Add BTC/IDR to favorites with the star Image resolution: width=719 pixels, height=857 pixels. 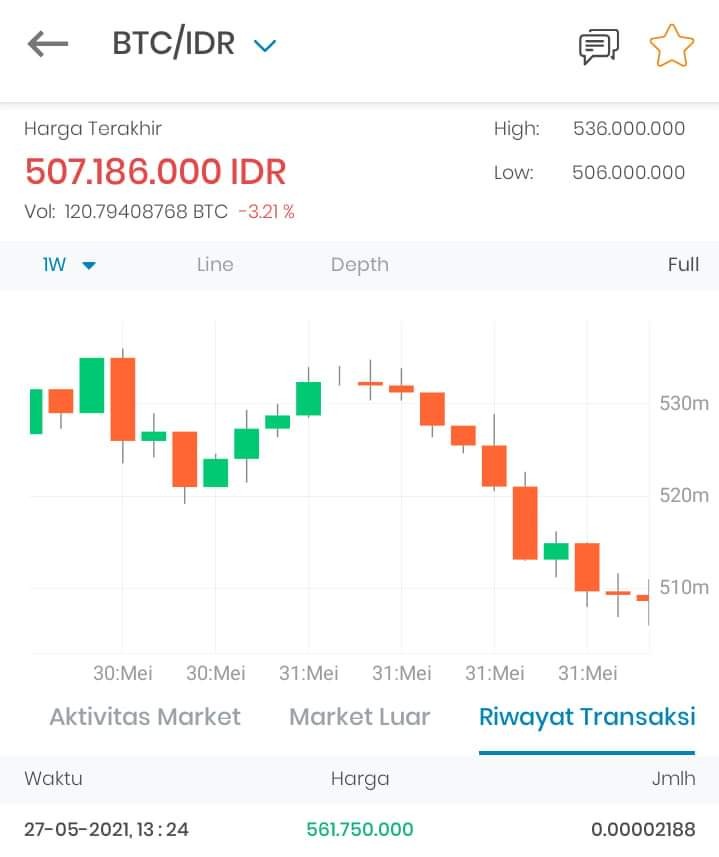click(x=671, y=46)
